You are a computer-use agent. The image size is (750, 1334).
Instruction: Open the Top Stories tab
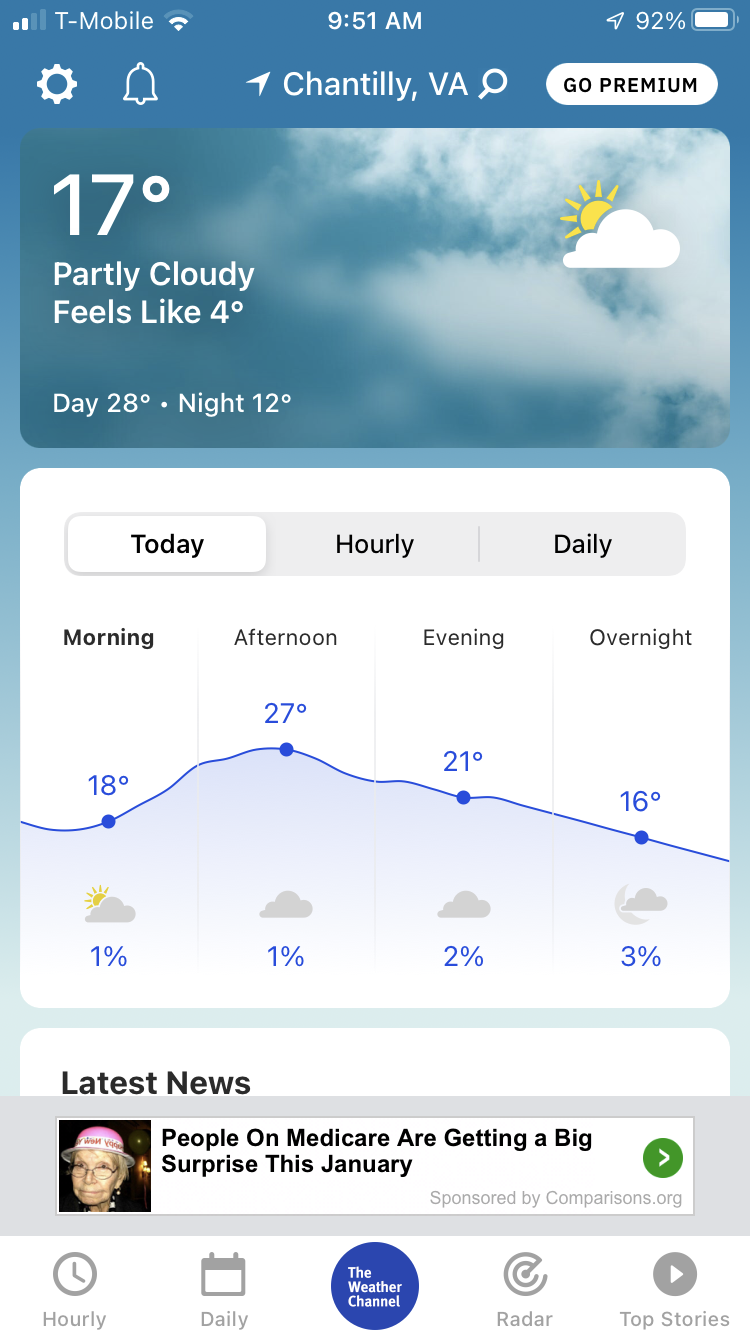(675, 1291)
